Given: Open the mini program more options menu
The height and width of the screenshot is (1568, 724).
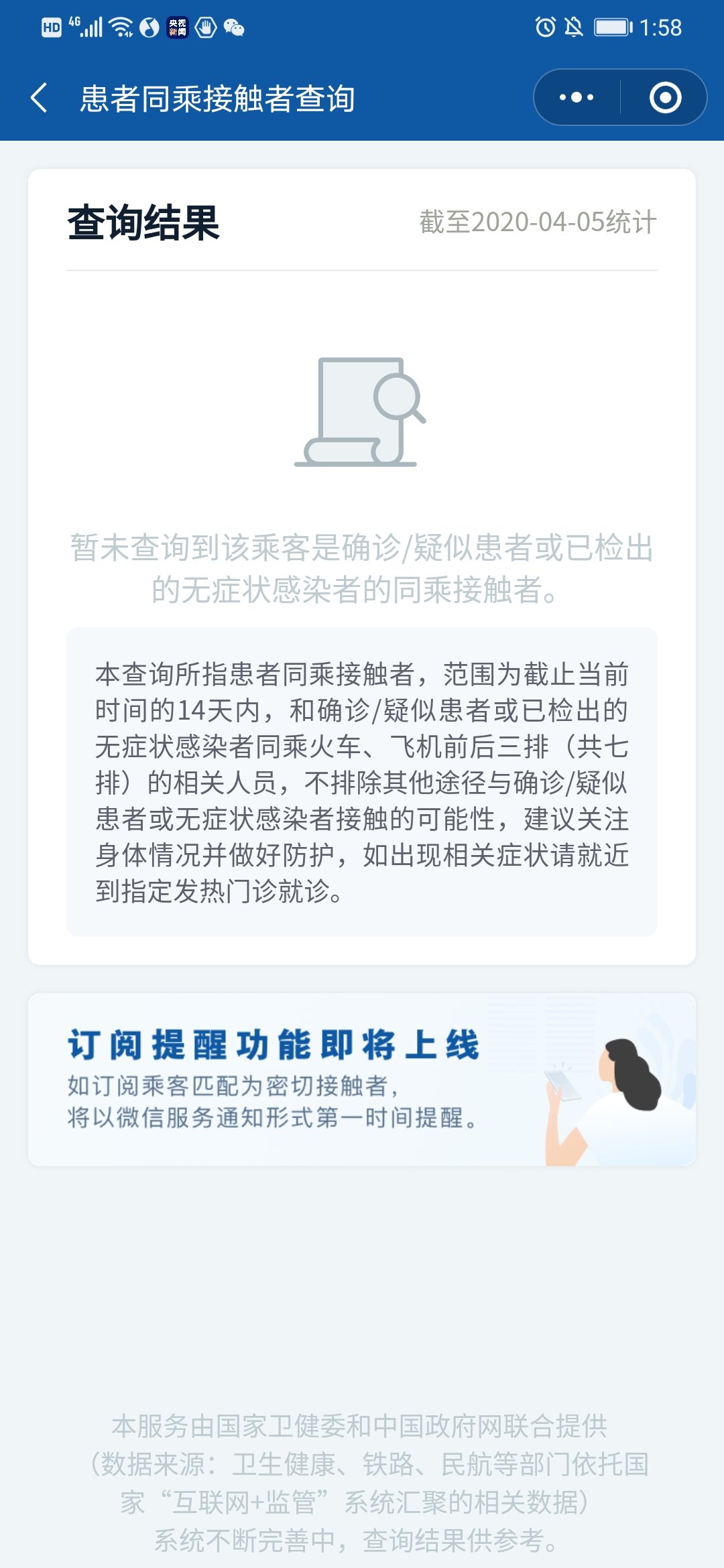Looking at the screenshot, I should coord(577,98).
